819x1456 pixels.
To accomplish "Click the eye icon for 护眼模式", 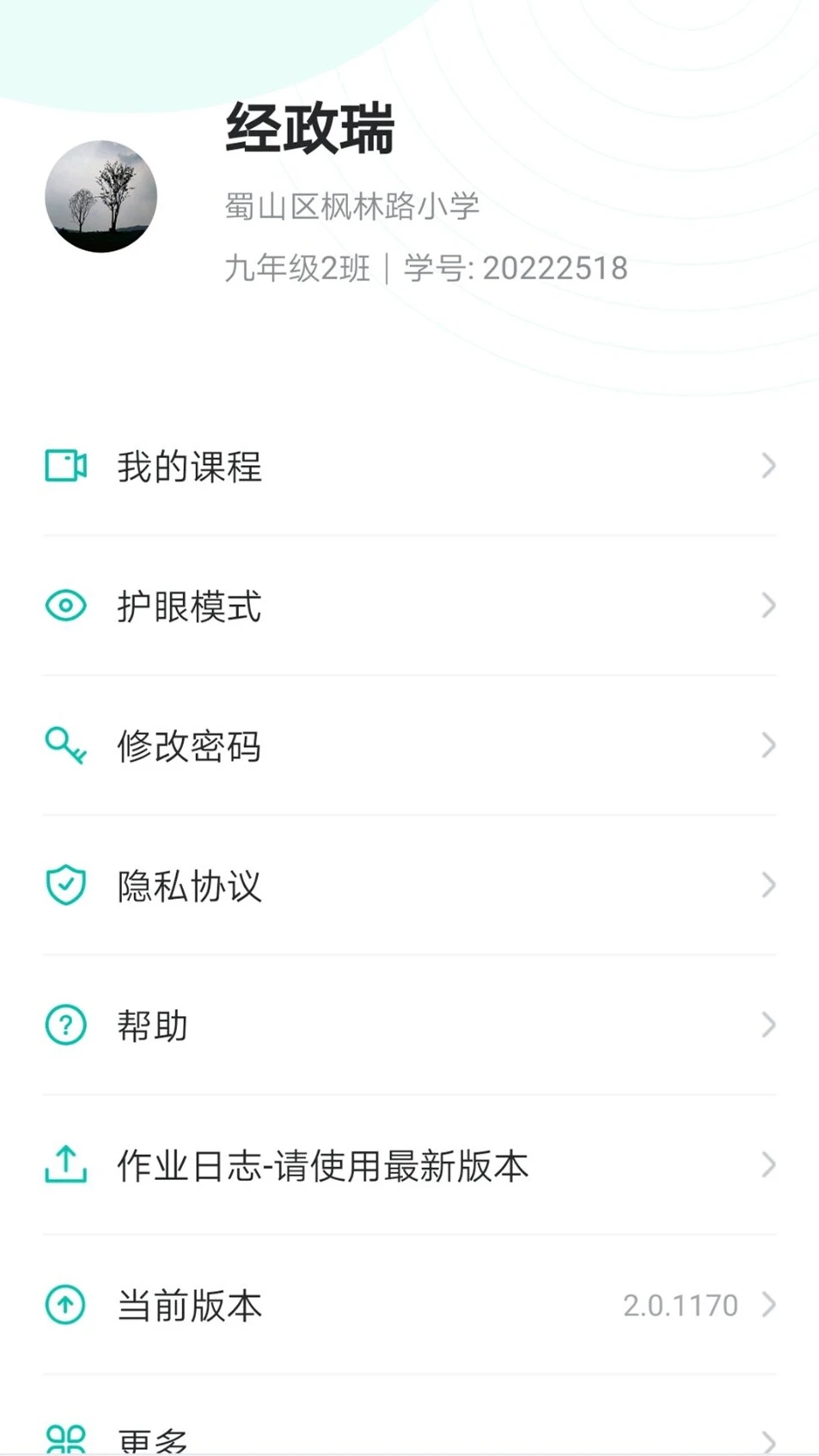I will [64, 606].
